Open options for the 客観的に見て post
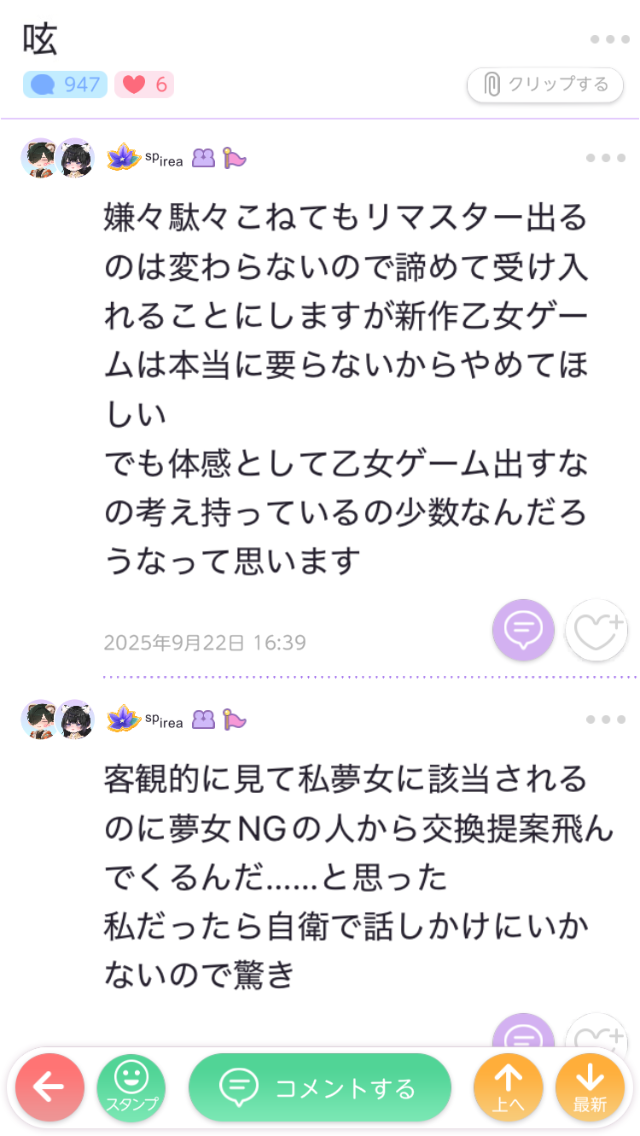Viewport: 640px width, 1136px height. (x=605, y=719)
